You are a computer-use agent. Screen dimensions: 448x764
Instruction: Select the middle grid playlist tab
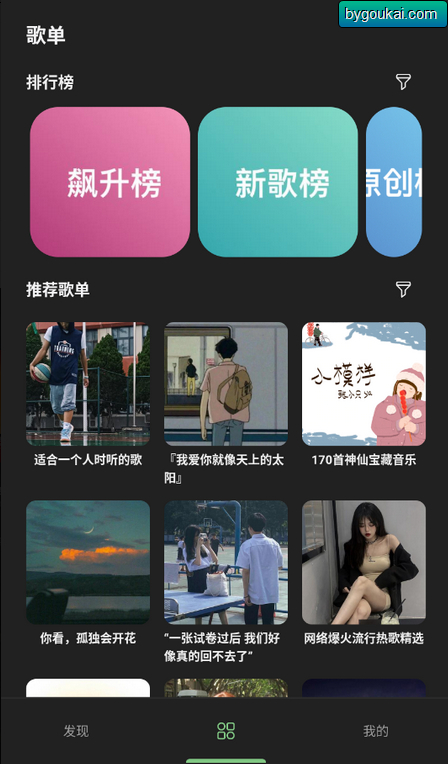226,731
